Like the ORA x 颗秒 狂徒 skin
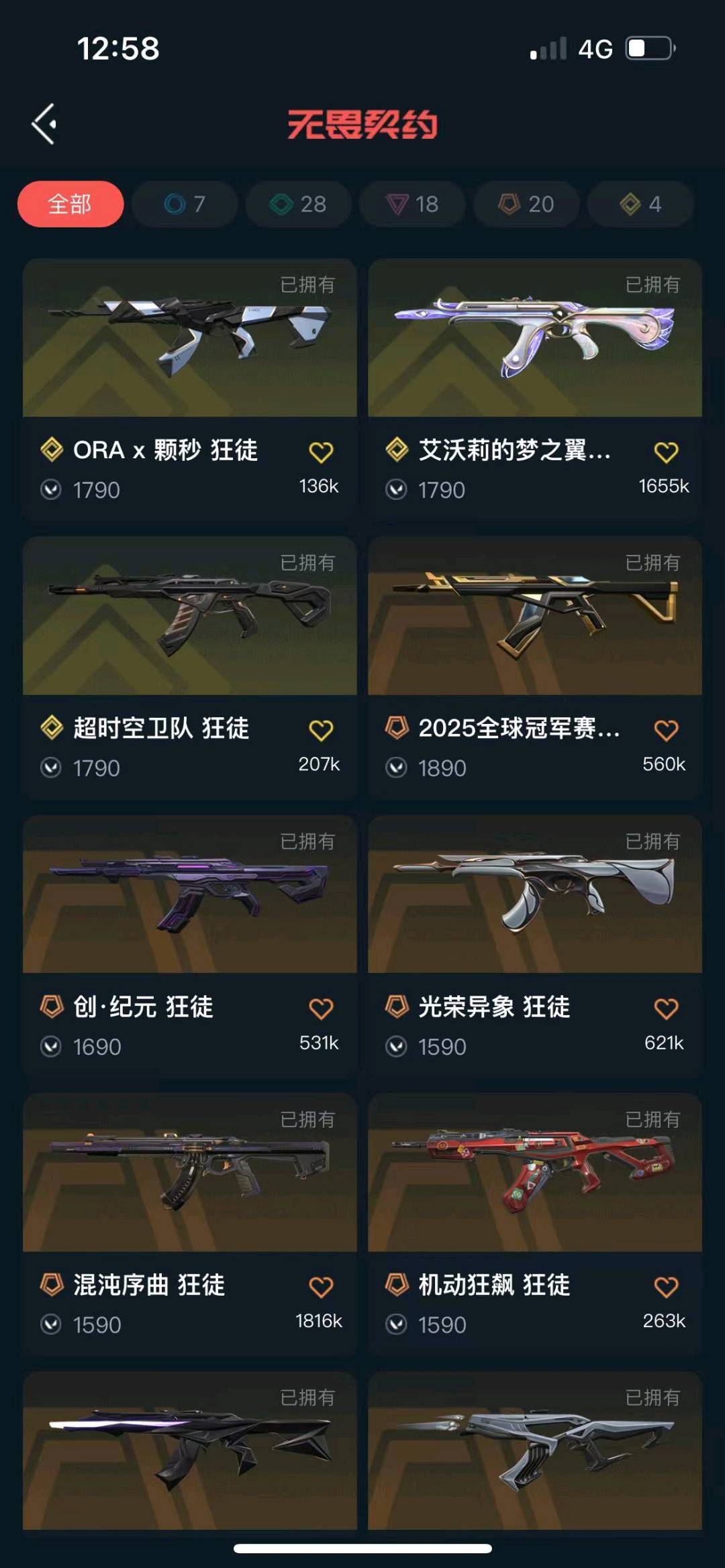The height and width of the screenshot is (1568, 725). (321, 452)
